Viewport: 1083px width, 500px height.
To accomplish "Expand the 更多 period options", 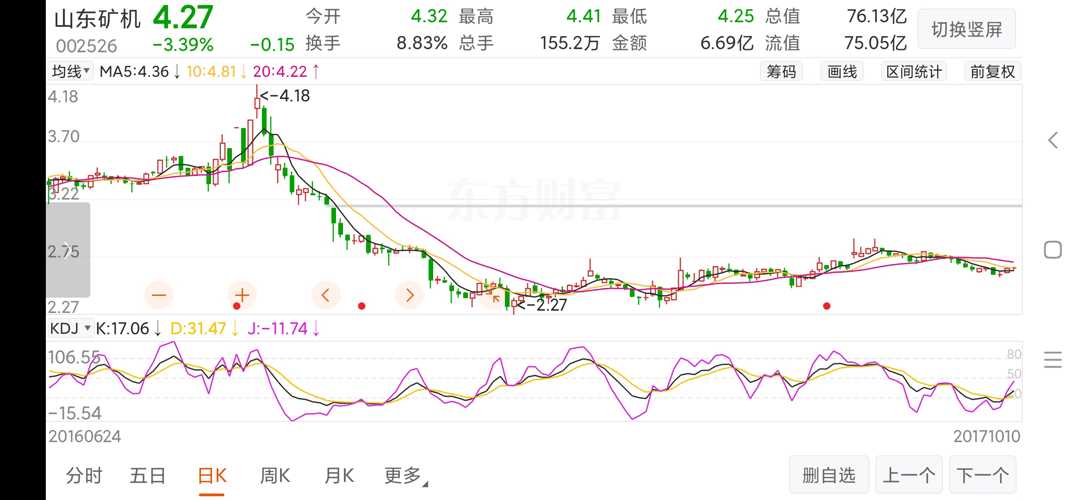I will click(405, 476).
